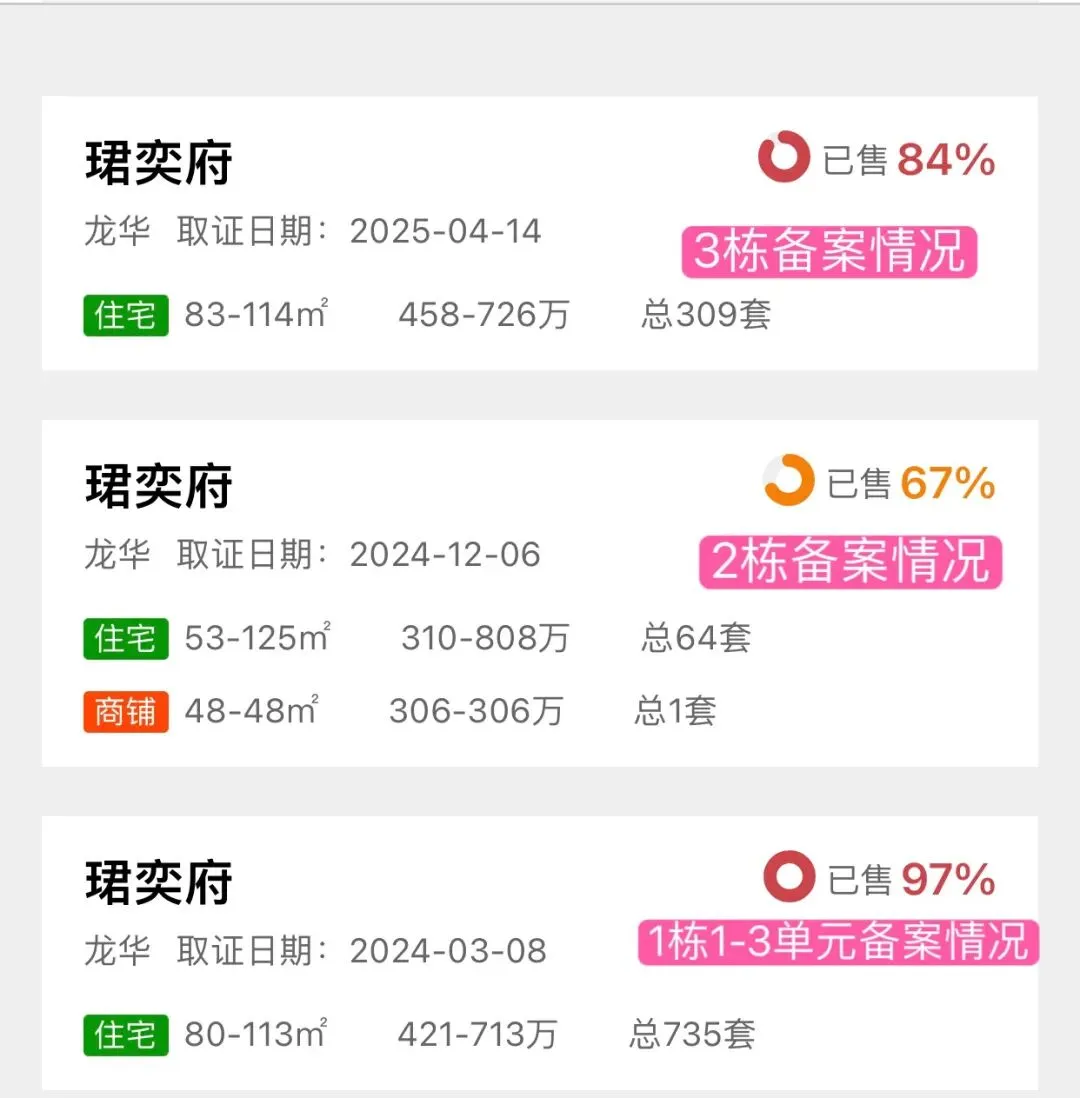Open the 珺奕府 listing dated 2024-12-06
Viewport: 1080px width, 1098px height.
point(539,593)
